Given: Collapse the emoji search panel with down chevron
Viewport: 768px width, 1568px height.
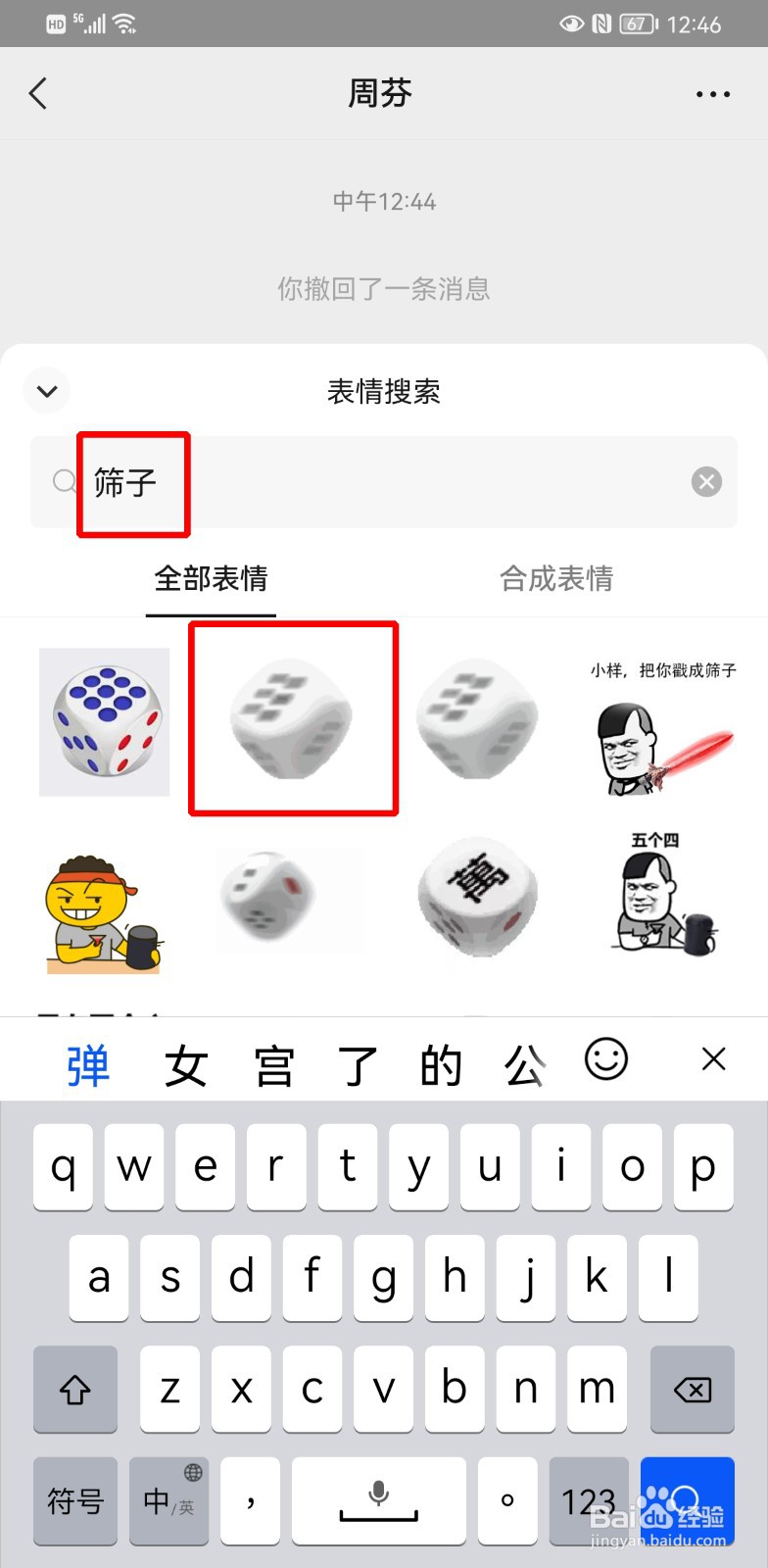Looking at the screenshot, I should pos(46,390).
